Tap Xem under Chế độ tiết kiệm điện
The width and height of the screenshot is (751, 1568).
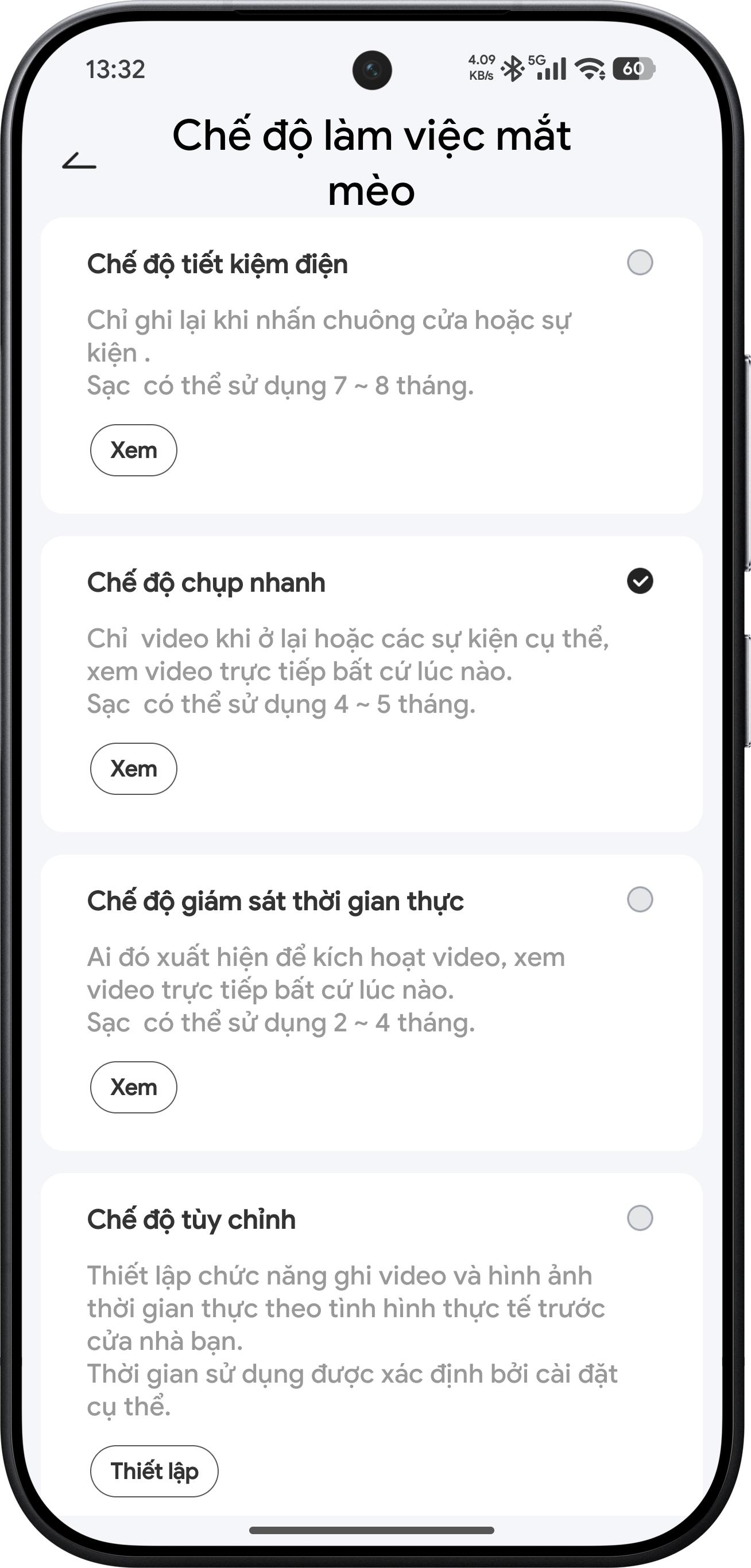pos(133,451)
